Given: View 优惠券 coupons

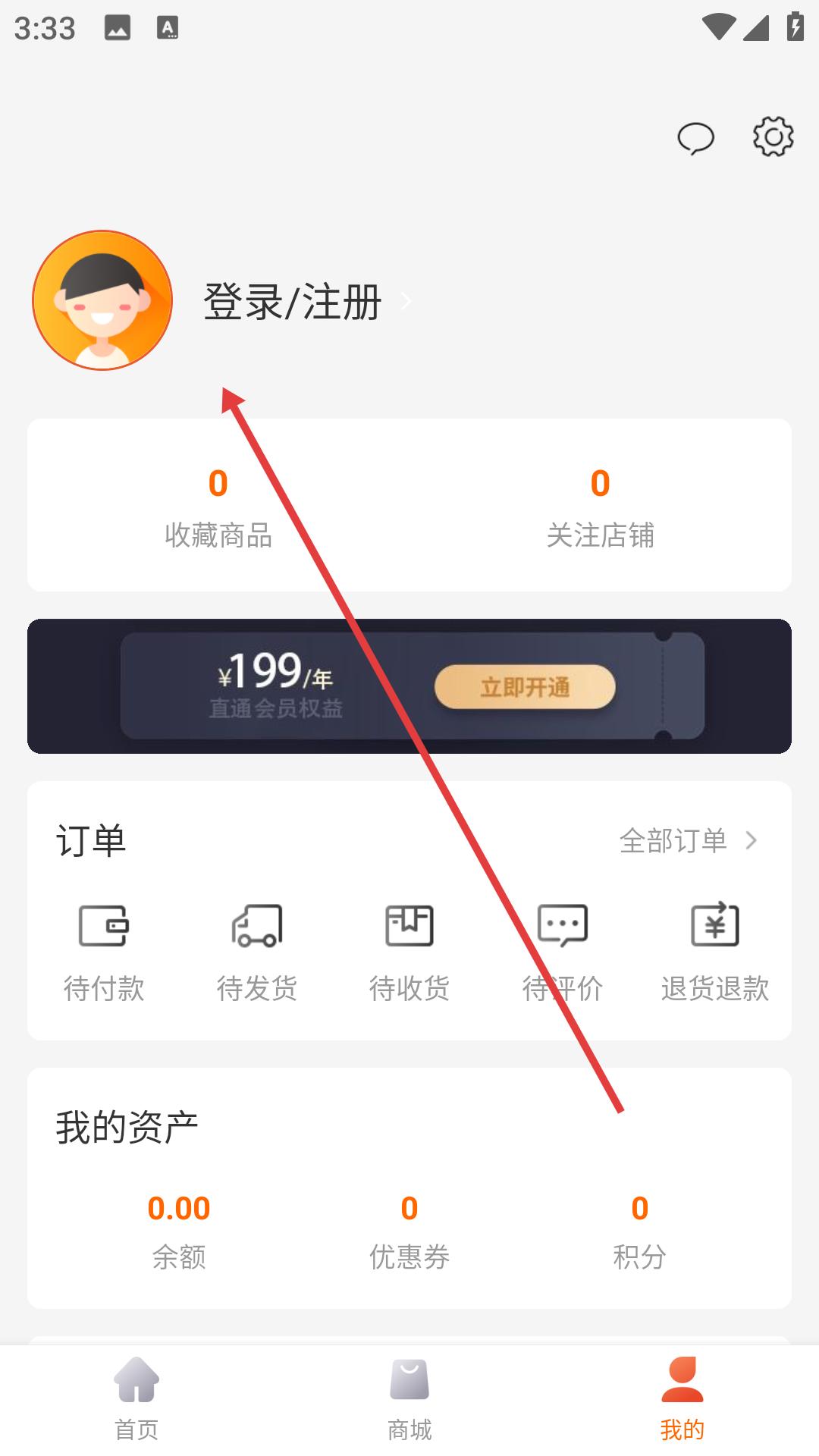Looking at the screenshot, I should pos(409,1230).
